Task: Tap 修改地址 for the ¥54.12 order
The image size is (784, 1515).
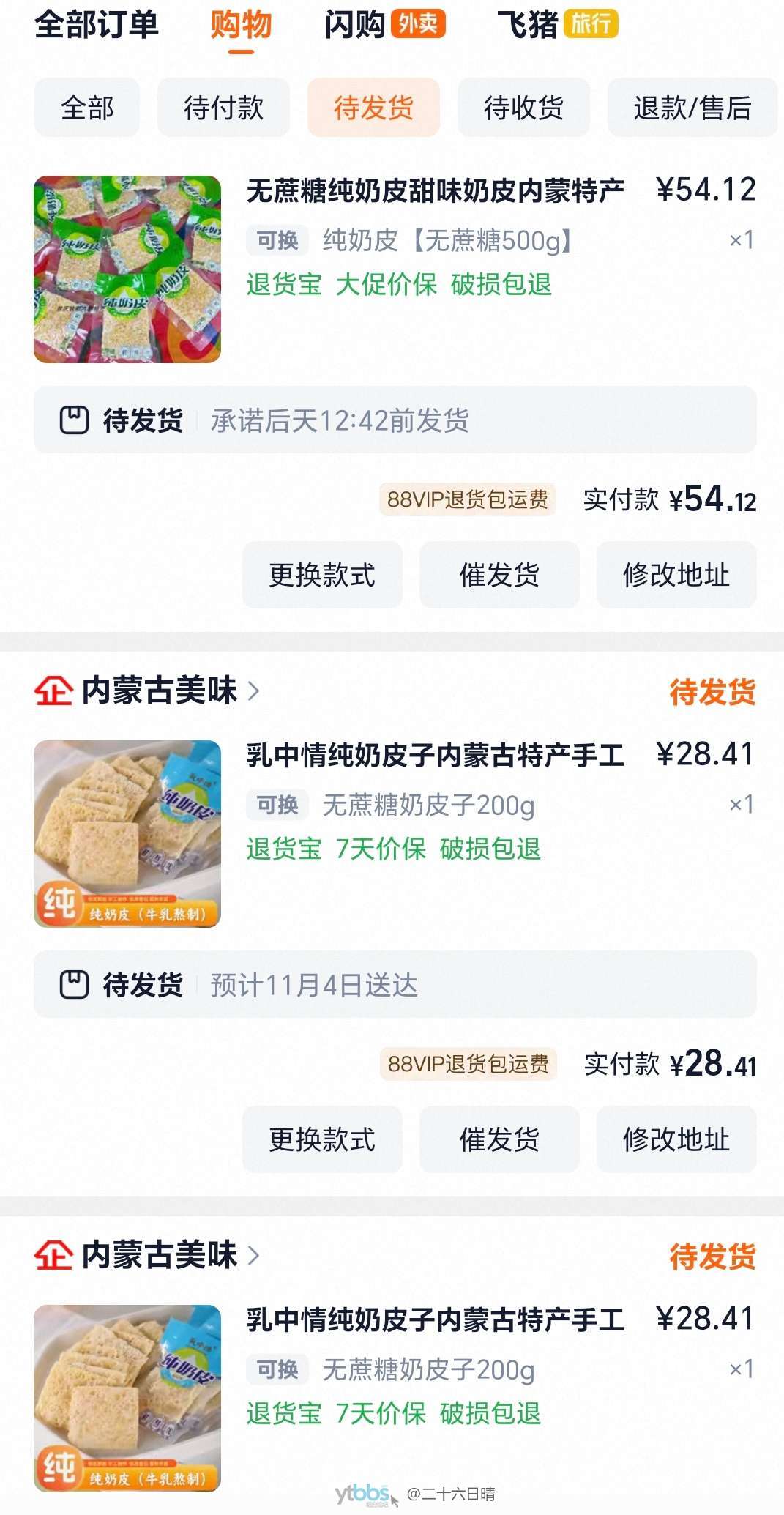Action: coord(676,575)
